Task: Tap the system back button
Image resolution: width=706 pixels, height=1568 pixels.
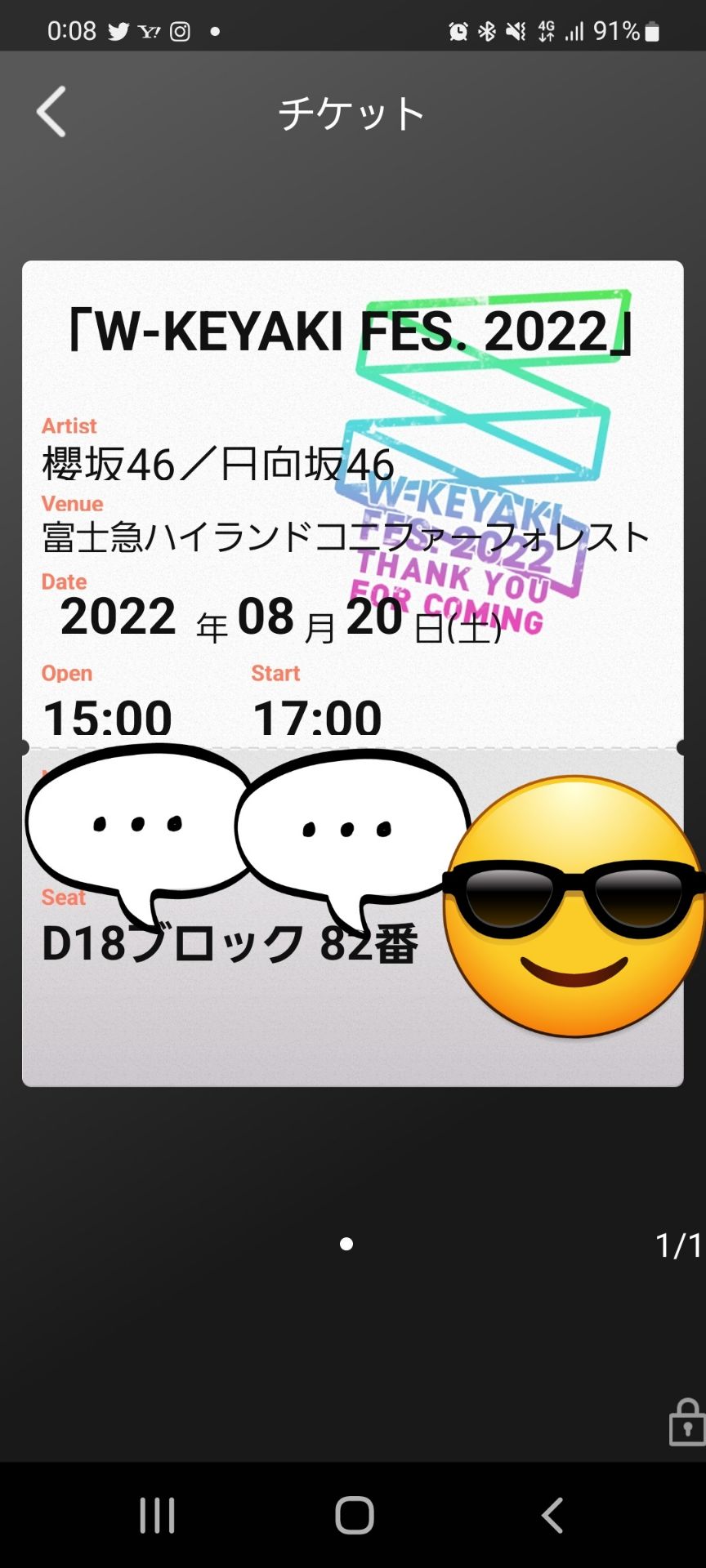Action: 553,1516
